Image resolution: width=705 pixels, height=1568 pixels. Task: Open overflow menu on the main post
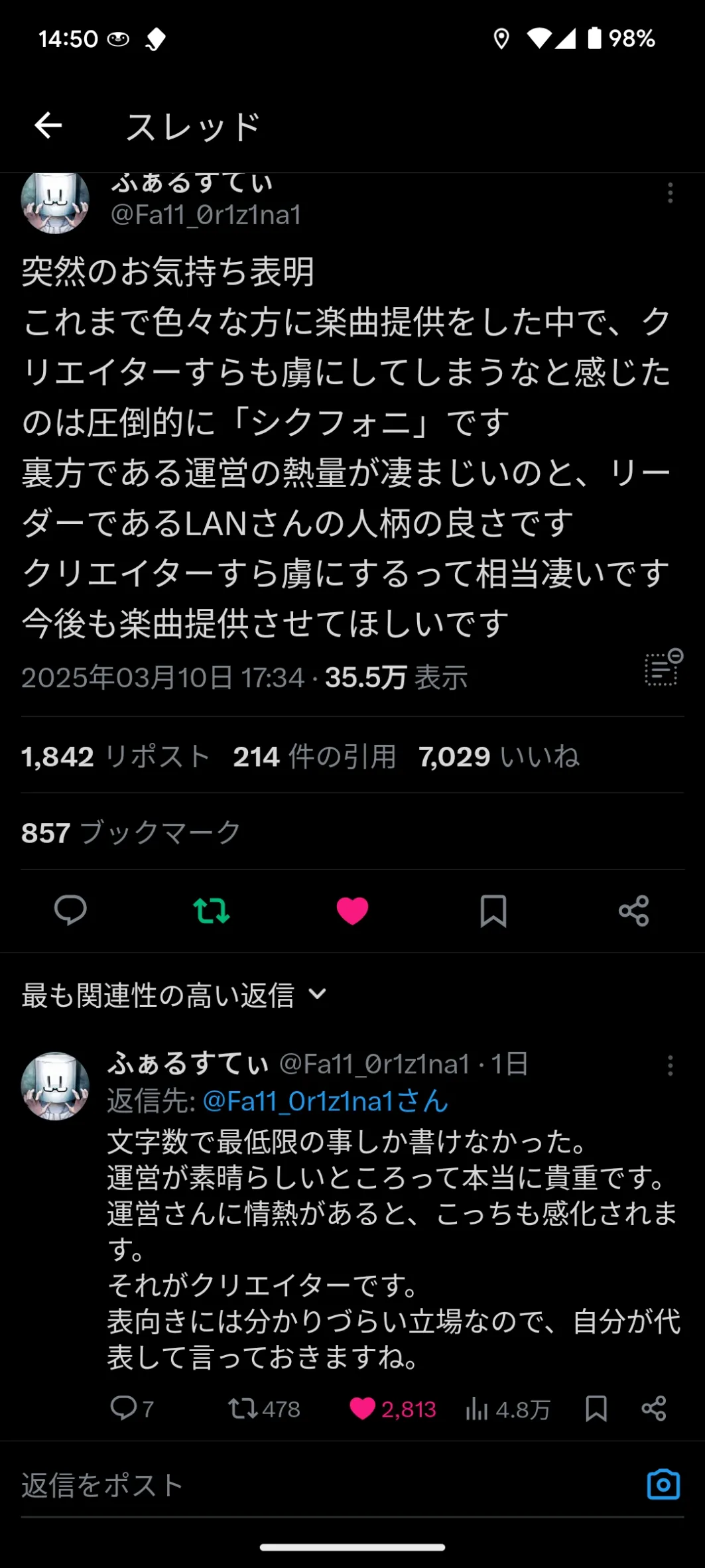(x=670, y=193)
